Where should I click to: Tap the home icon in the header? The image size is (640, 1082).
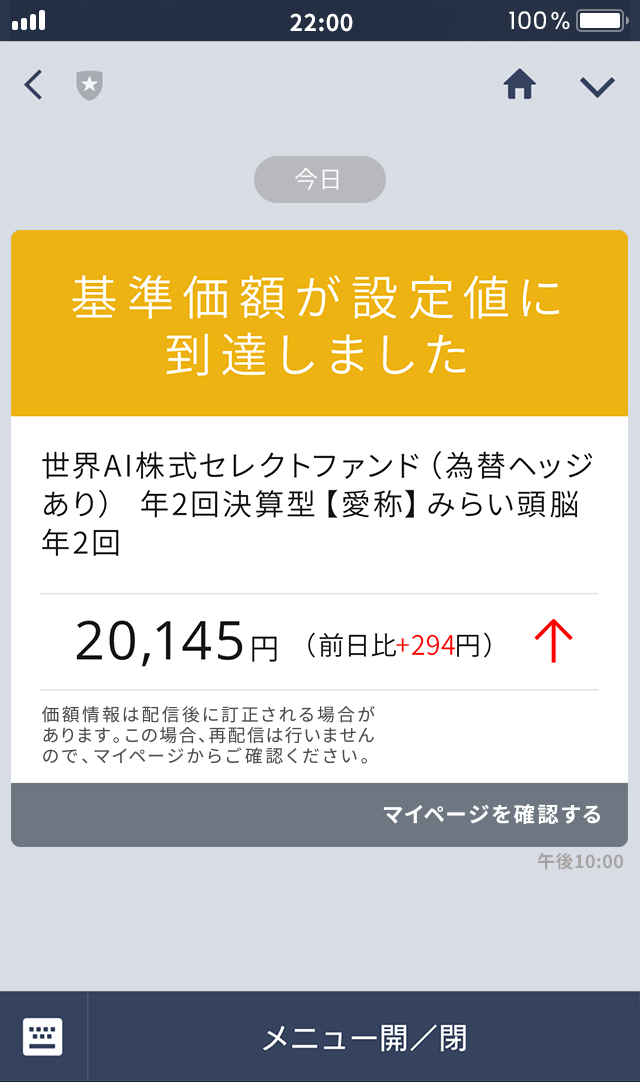(x=519, y=86)
